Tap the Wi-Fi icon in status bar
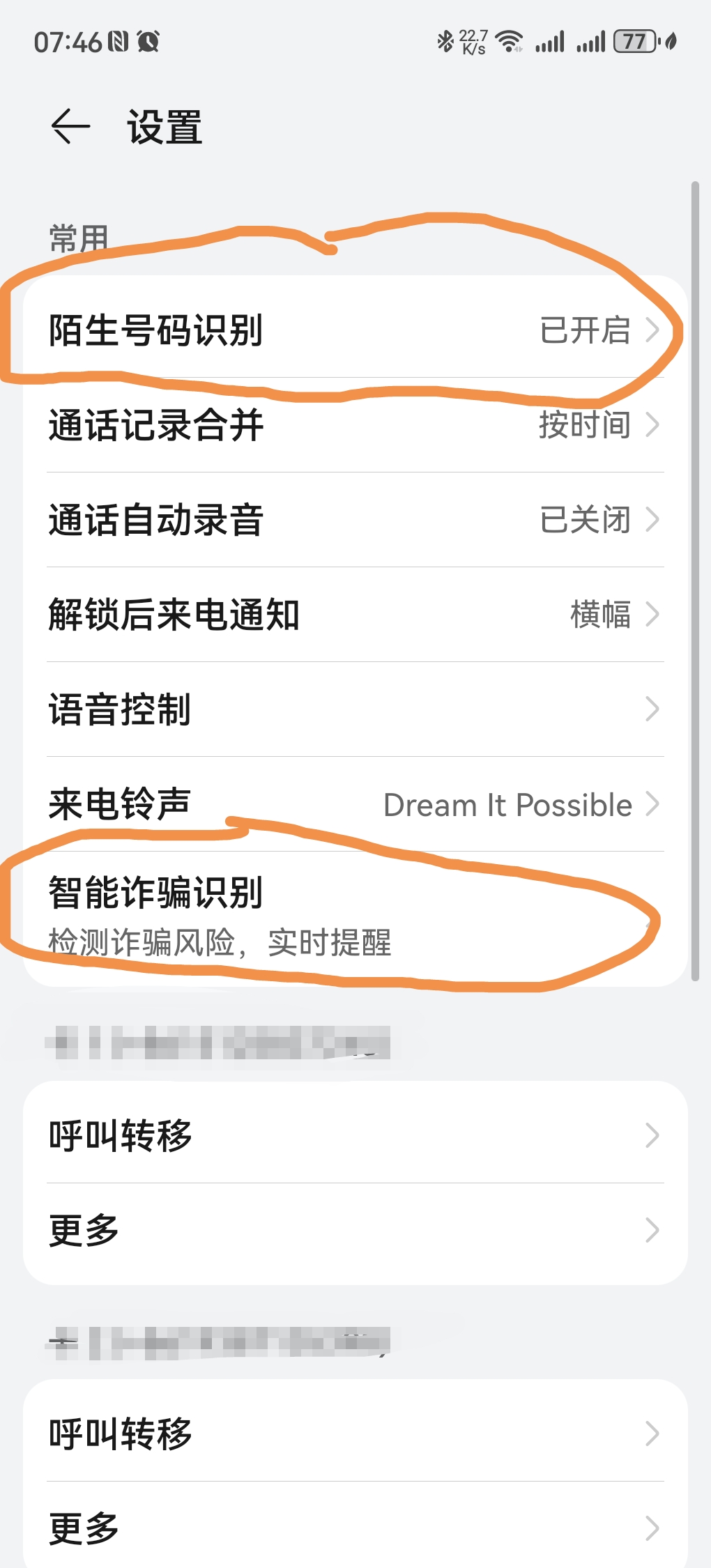 pyautogui.click(x=509, y=42)
